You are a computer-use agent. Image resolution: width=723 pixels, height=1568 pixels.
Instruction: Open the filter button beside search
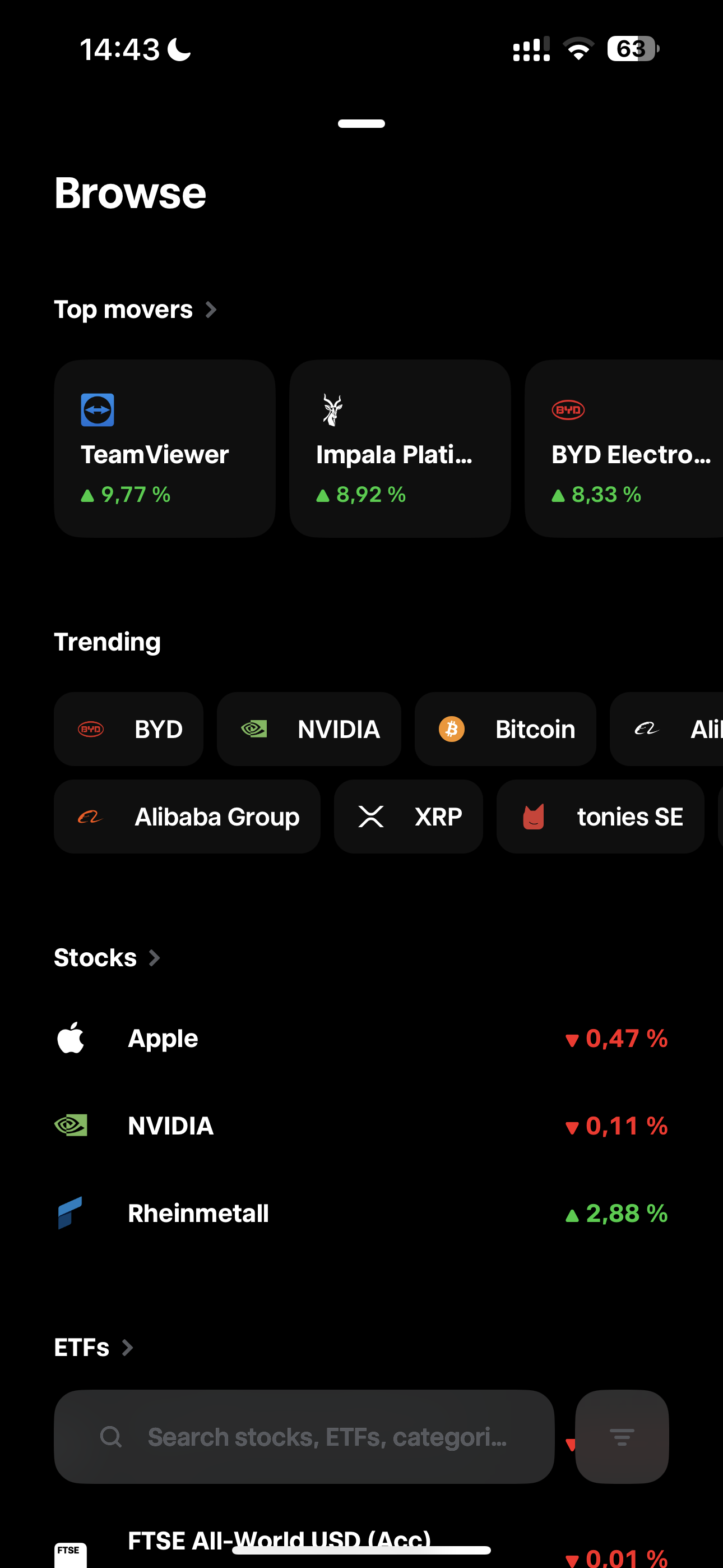[x=622, y=1436]
